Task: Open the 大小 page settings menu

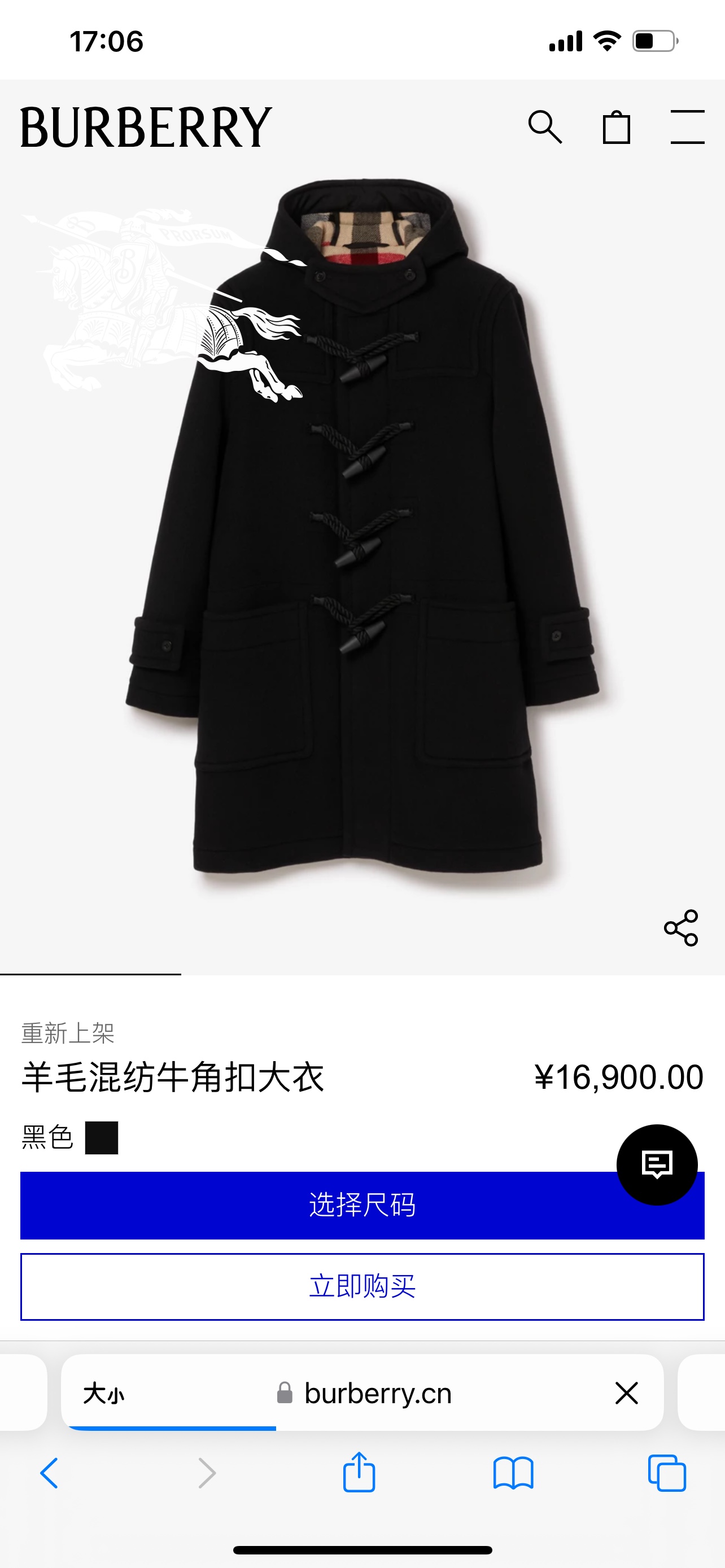Action: [103, 1393]
